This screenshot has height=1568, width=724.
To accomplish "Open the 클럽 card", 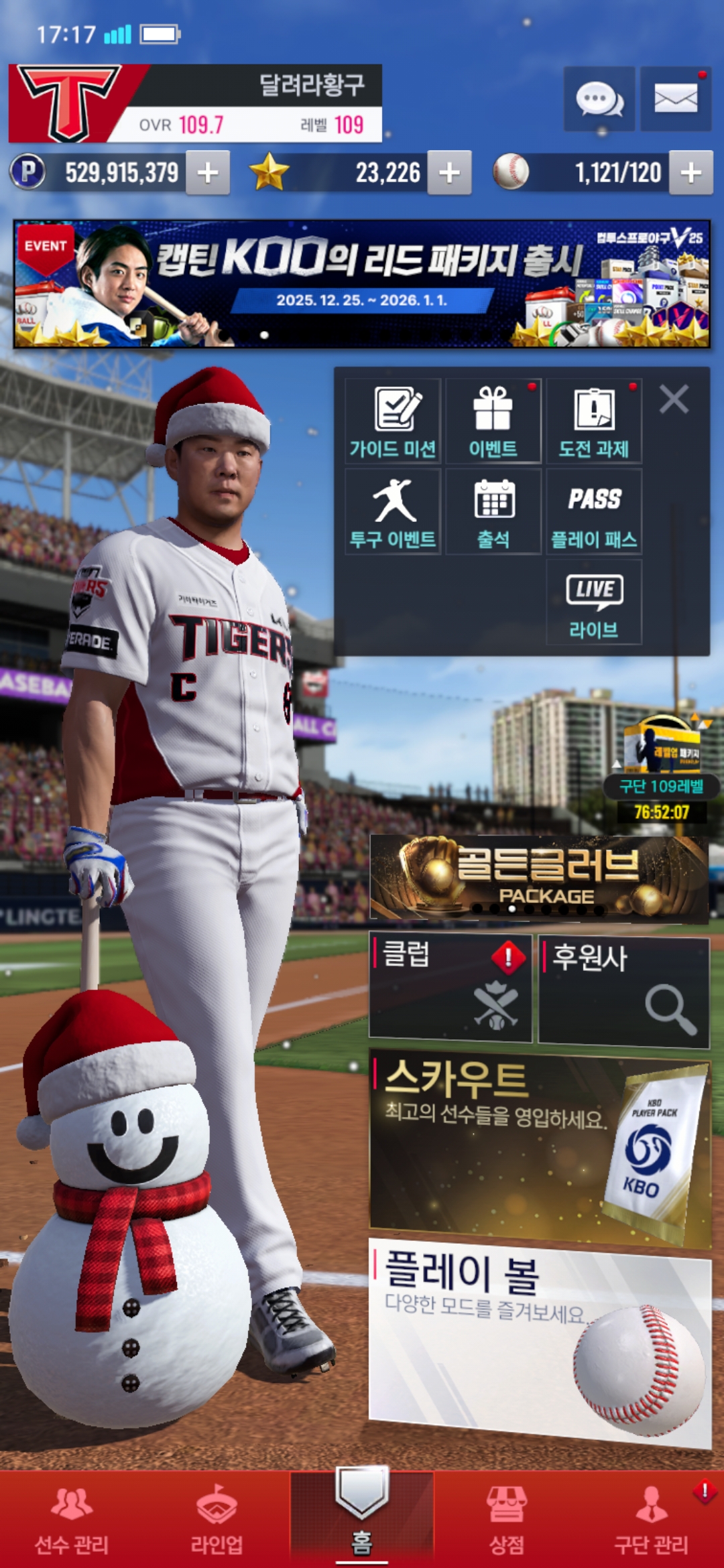I will (450, 988).
